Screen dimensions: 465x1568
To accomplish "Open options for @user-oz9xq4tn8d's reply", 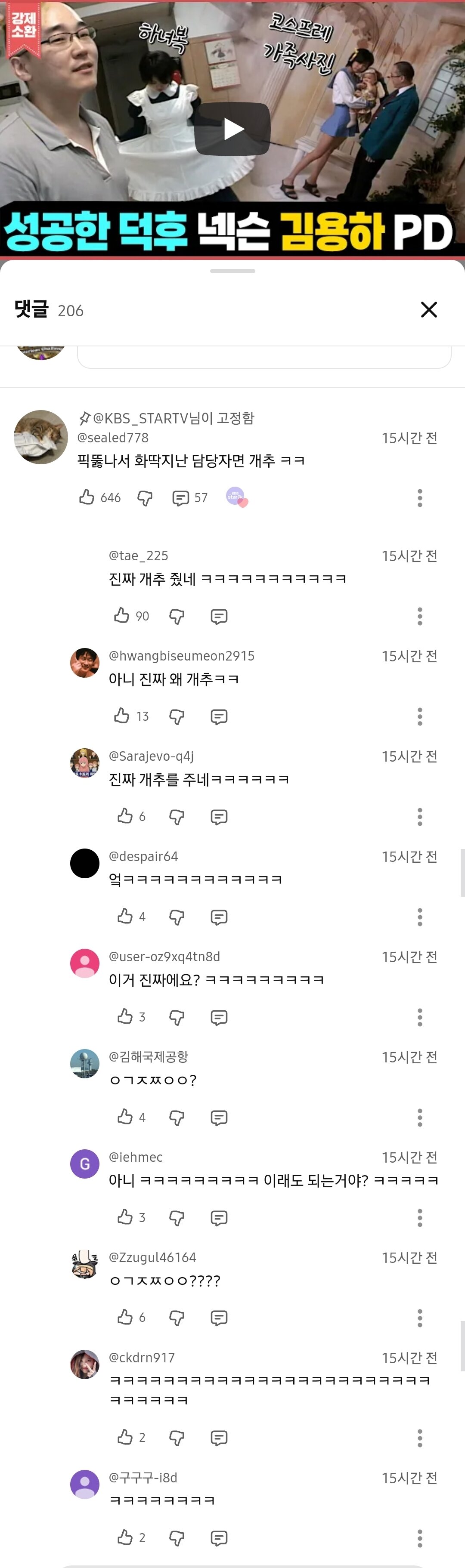I will pos(419,1017).
